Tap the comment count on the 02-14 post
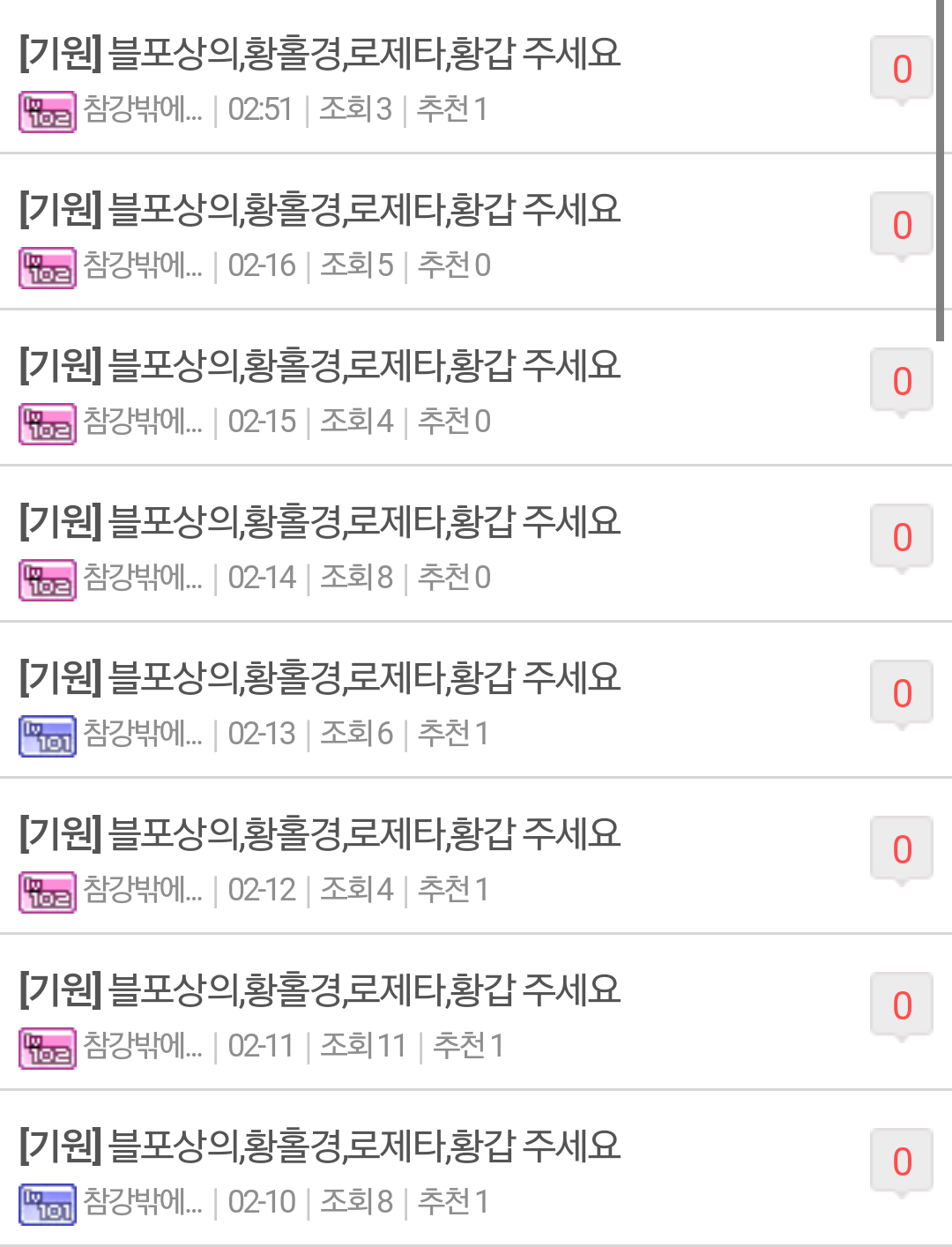 point(901,537)
